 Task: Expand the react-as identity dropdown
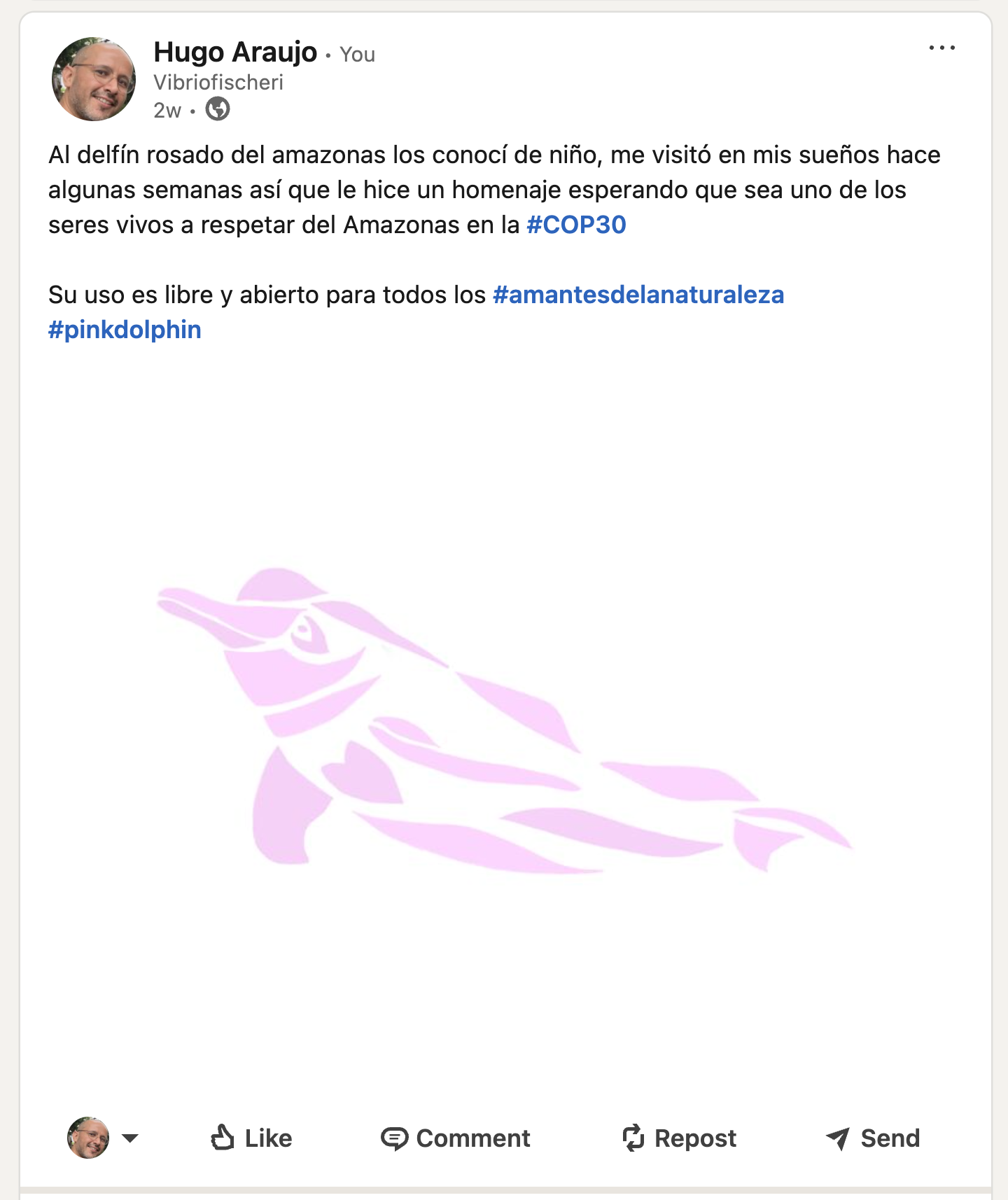(x=129, y=1138)
